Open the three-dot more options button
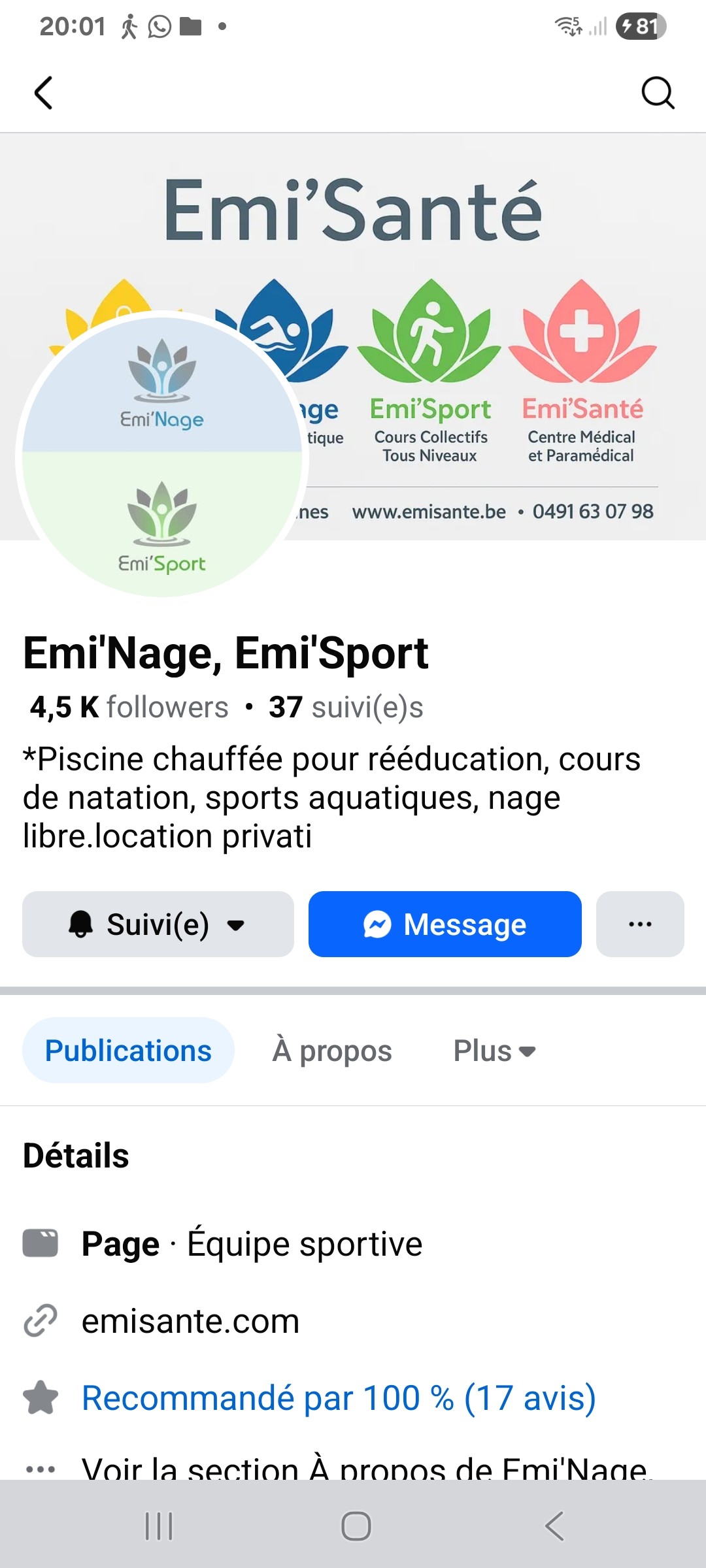The width and height of the screenshot is (706, 1568). [639, 924]
